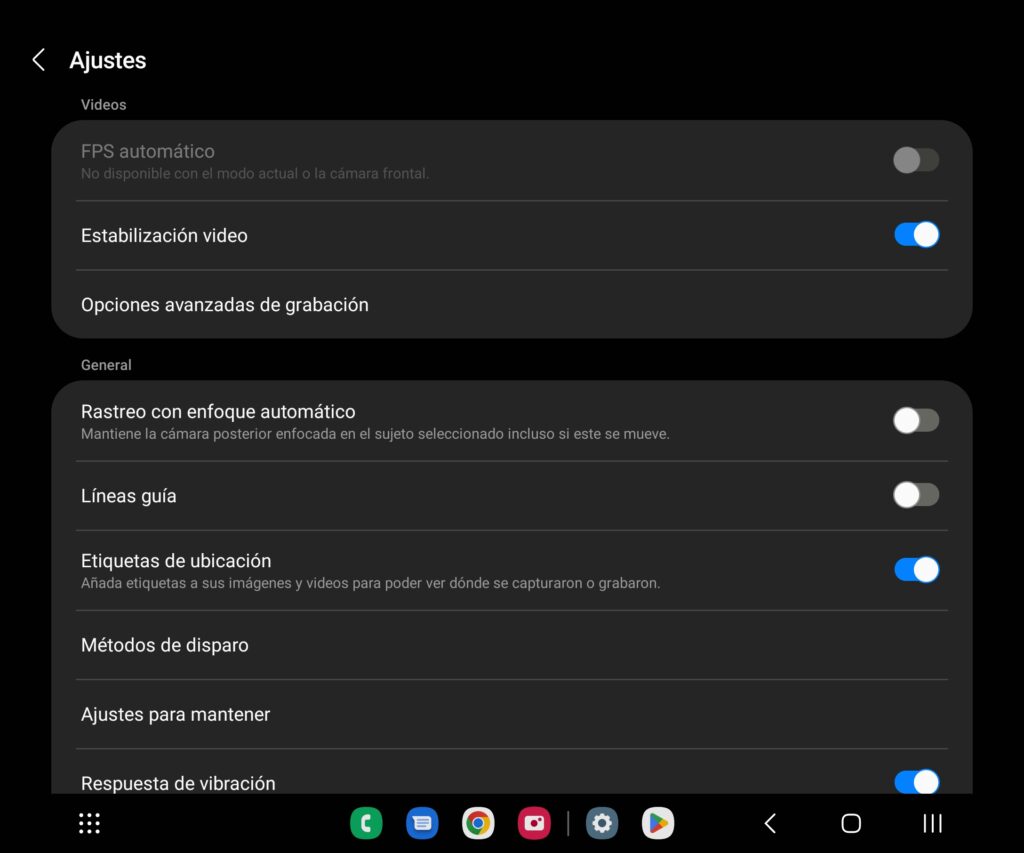1024x853 pixels.
Task: Turn on Líneas guía
Action: (x=916, y=495)
